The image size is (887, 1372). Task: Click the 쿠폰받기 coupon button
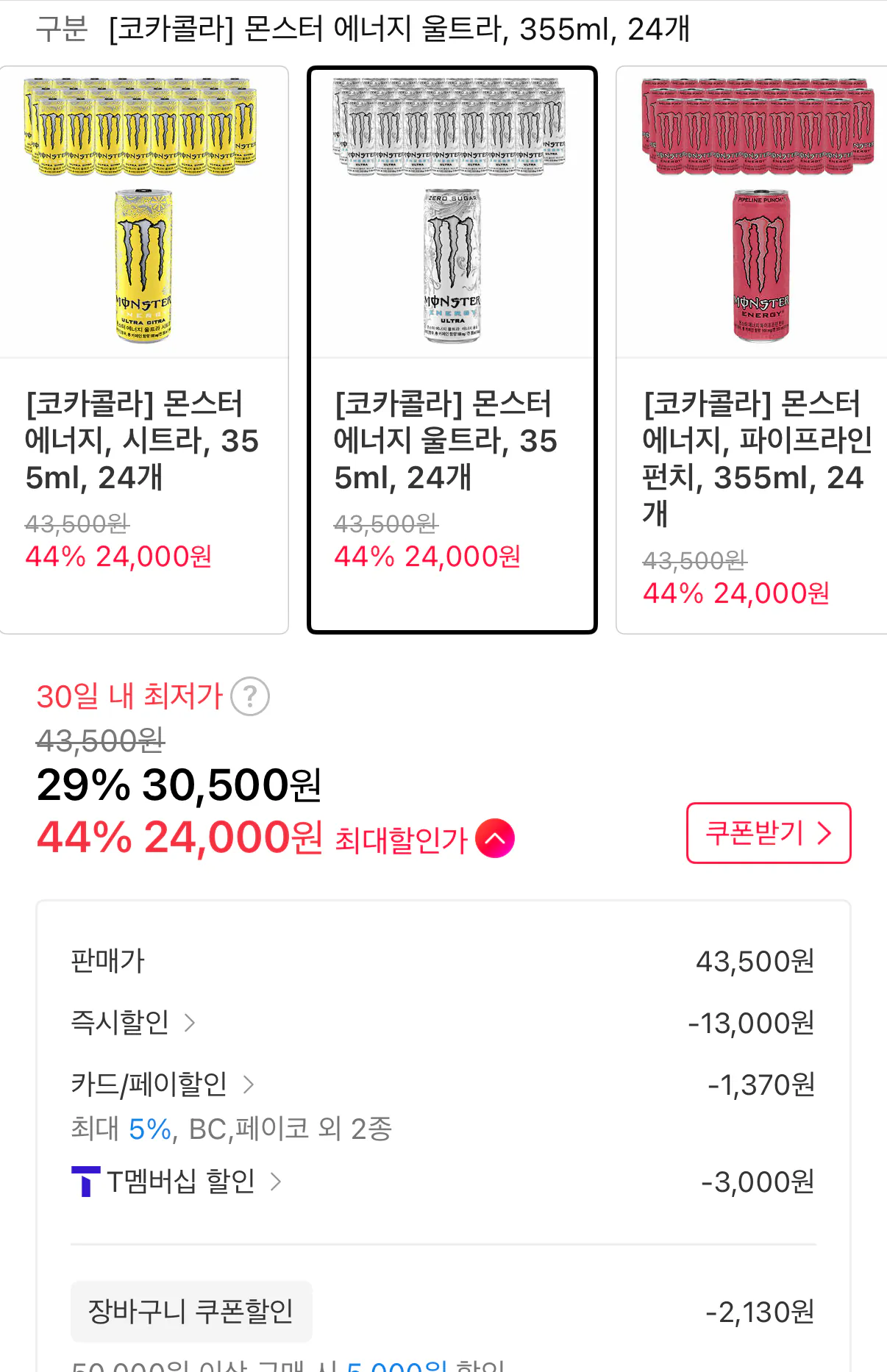[767, 833]
